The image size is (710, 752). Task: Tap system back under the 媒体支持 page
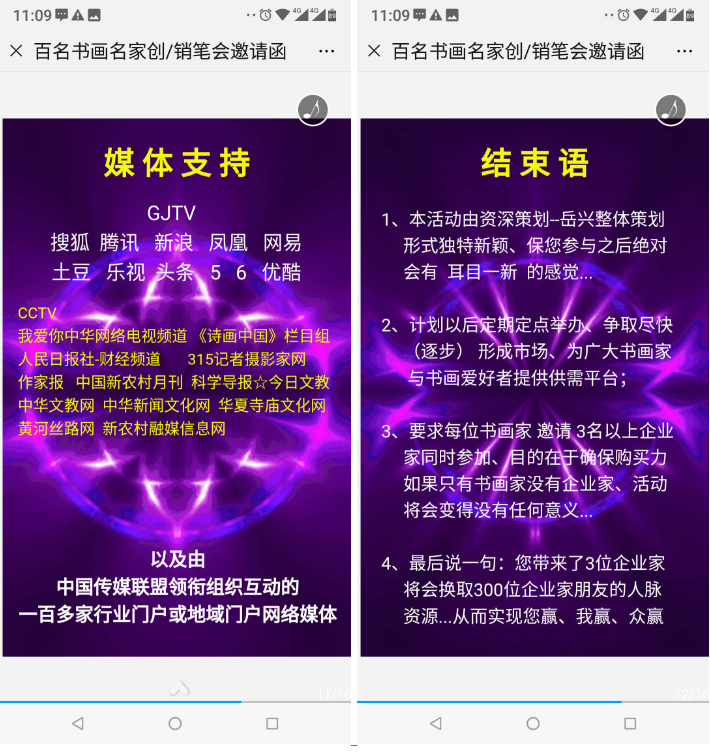pyautogui.click(x=78, y=723)
